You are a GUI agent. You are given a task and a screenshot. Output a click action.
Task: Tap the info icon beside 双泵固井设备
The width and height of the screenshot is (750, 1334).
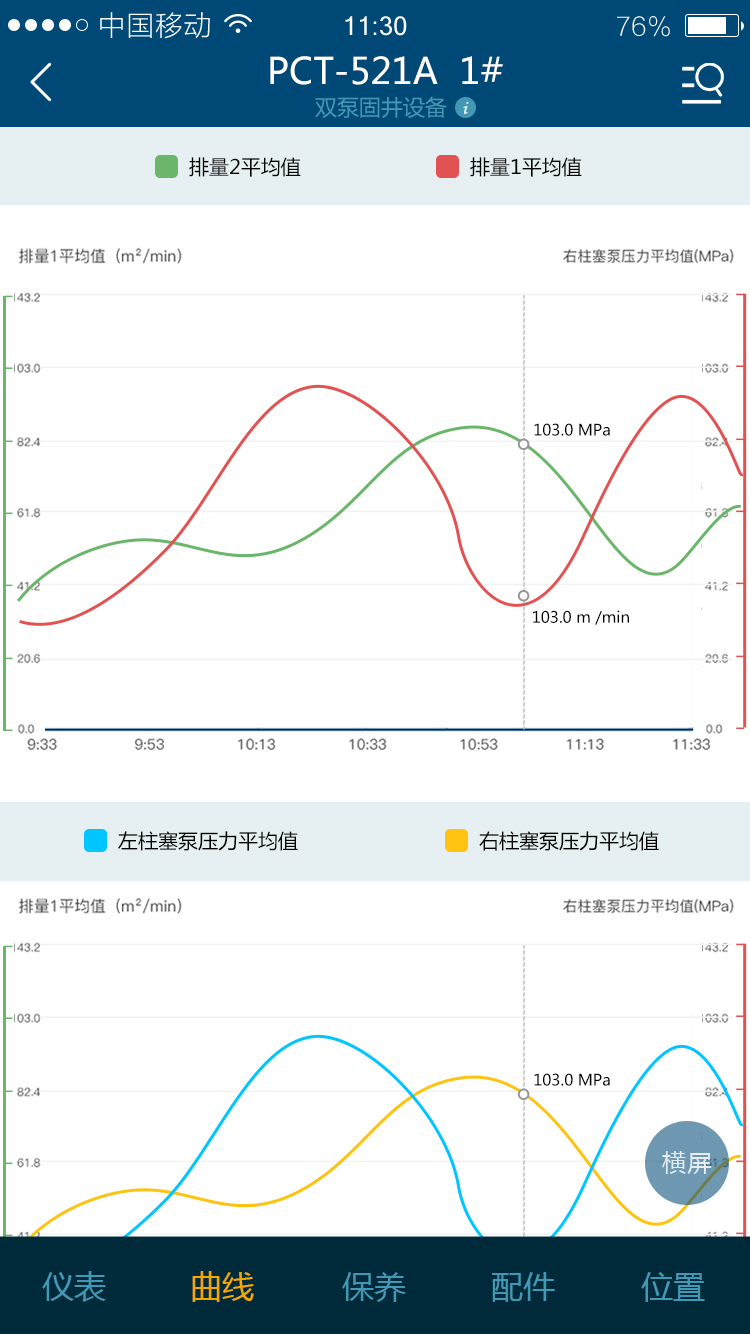[x=465, y=108]
